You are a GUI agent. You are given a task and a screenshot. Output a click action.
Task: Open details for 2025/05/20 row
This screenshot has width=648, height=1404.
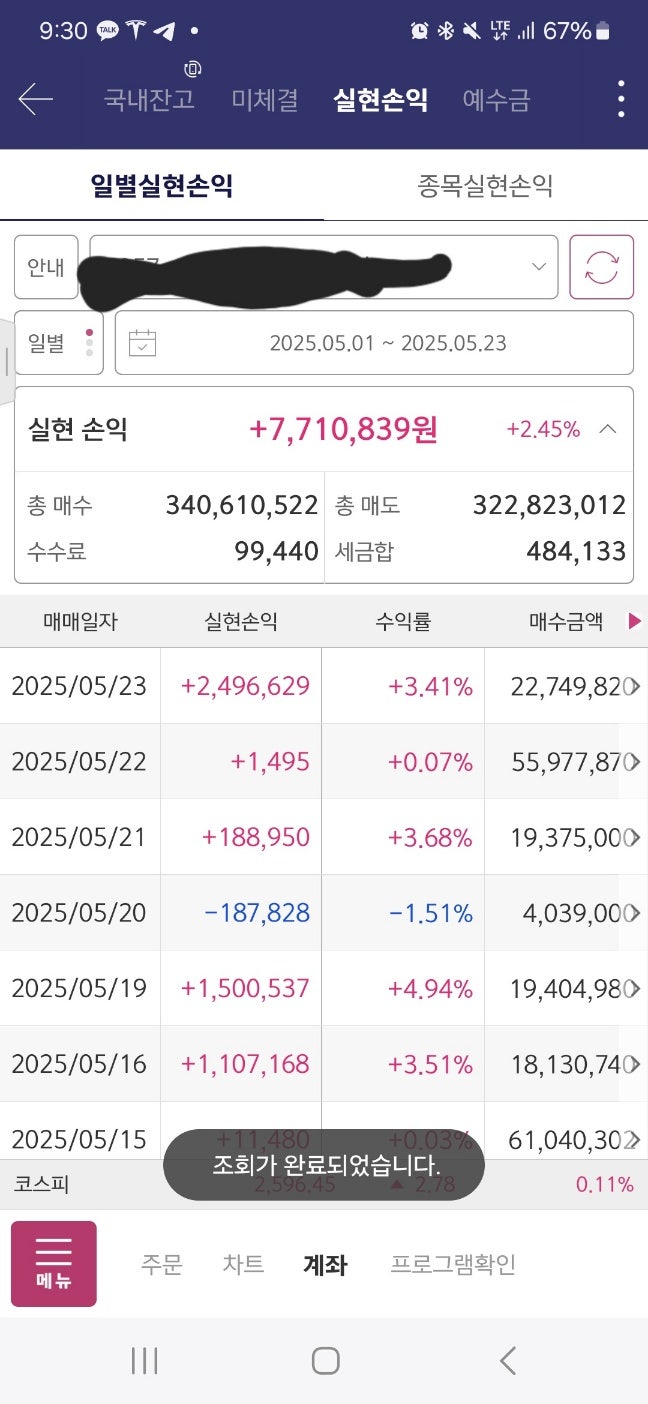324,912
